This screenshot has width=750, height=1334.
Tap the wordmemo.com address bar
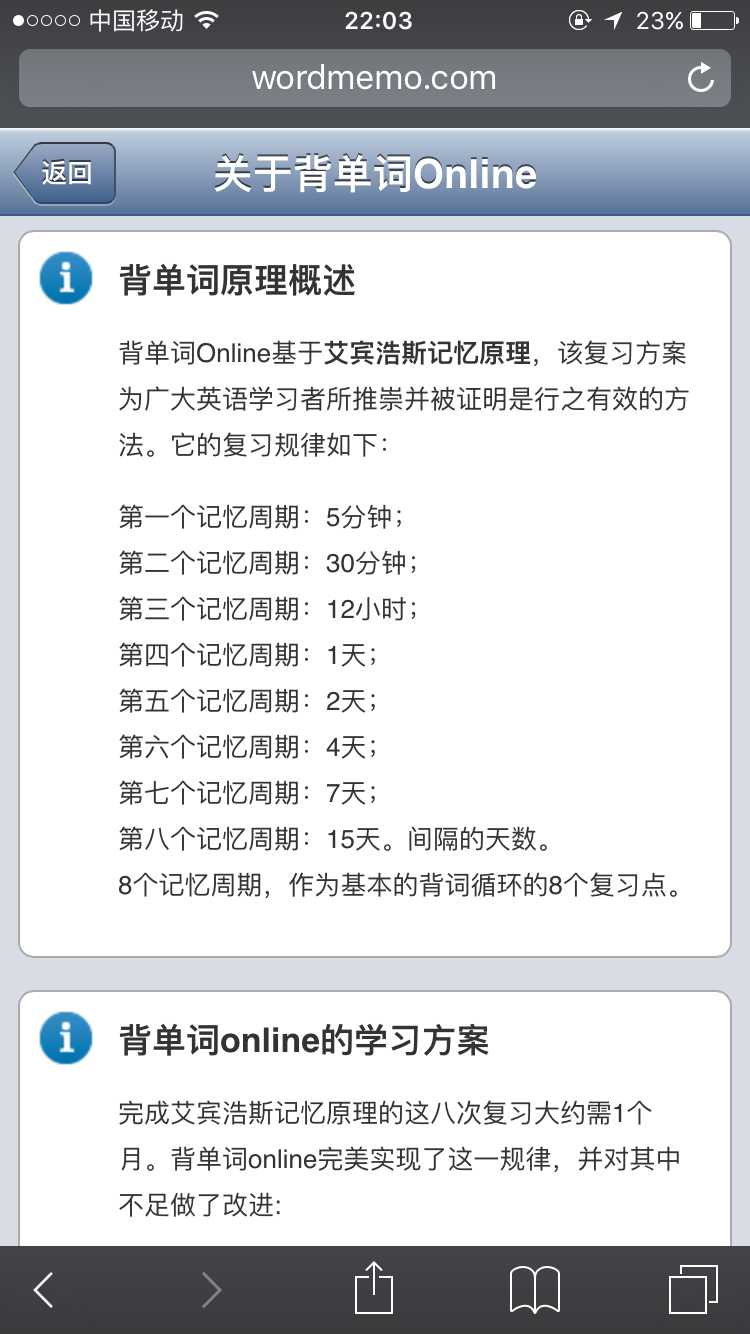click(x=374, y=77)
